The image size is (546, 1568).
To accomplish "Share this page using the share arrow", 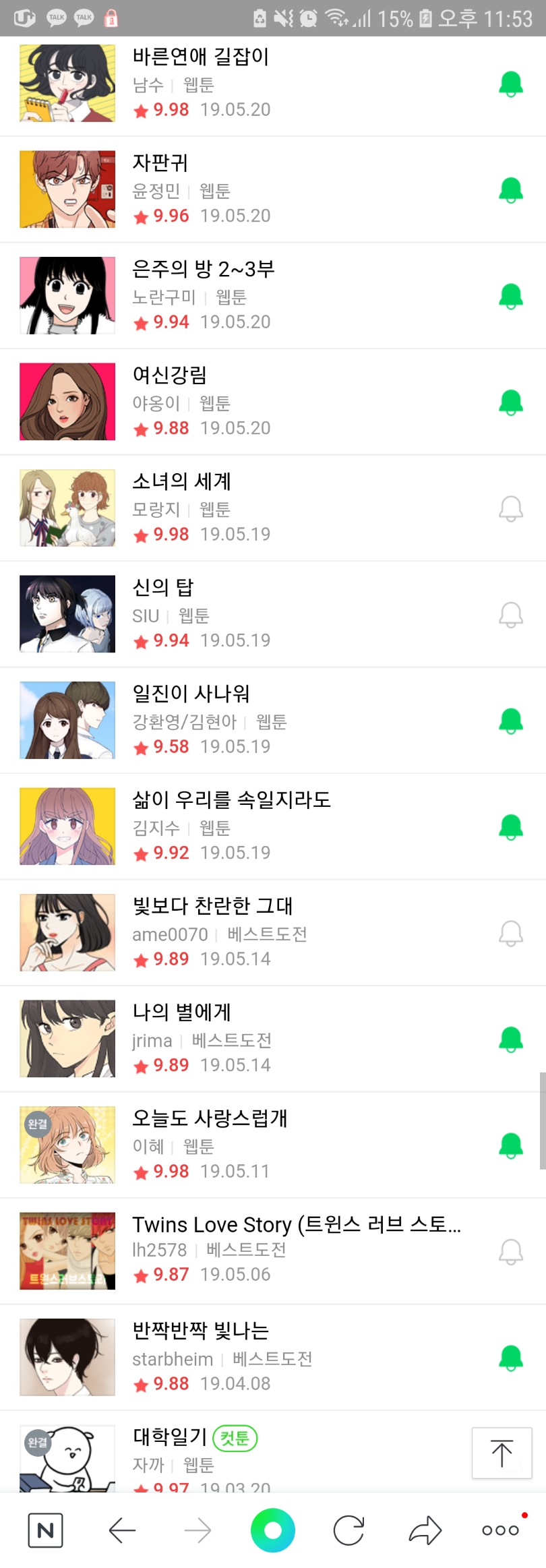I will [425, 1531].
